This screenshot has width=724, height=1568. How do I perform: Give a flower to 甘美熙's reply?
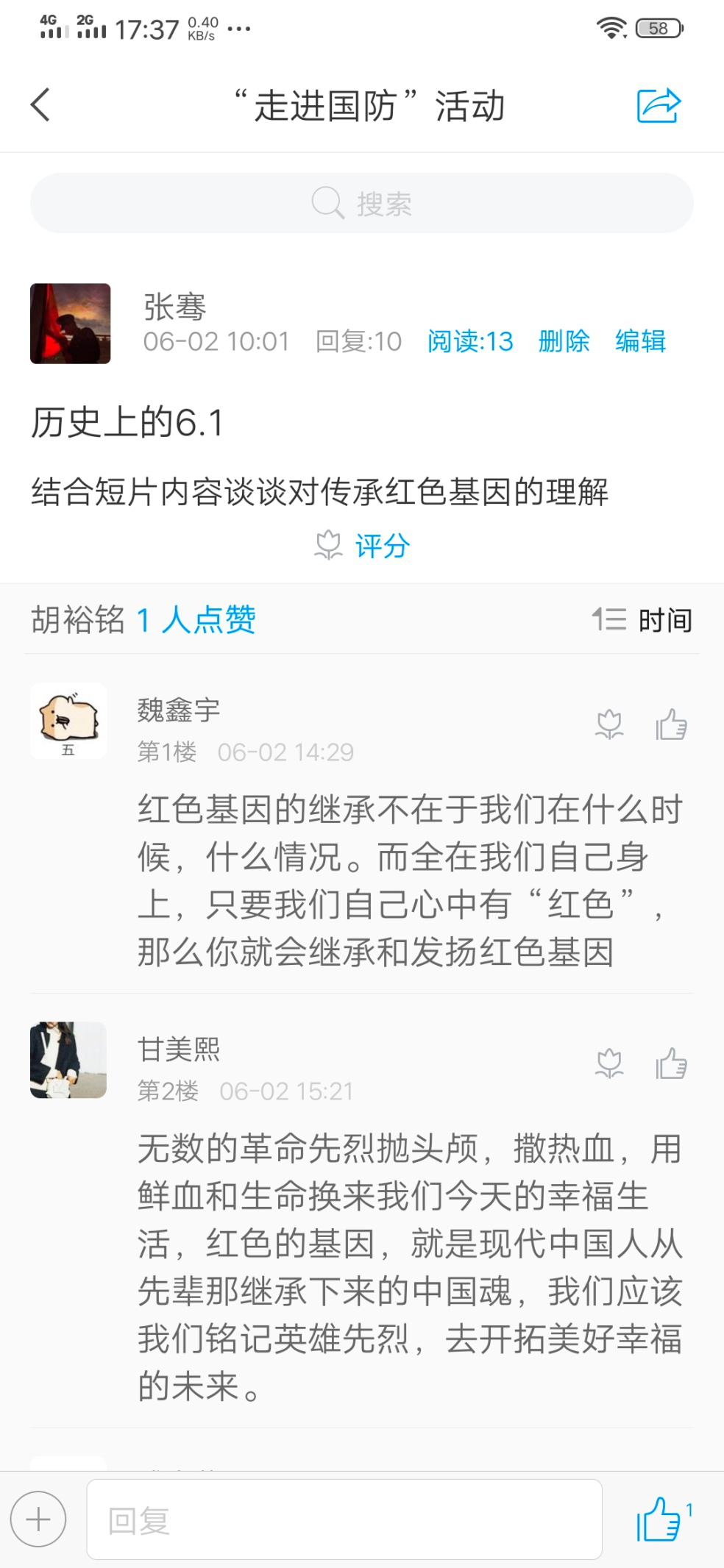pyautogui.click(x=609, y=1063)
